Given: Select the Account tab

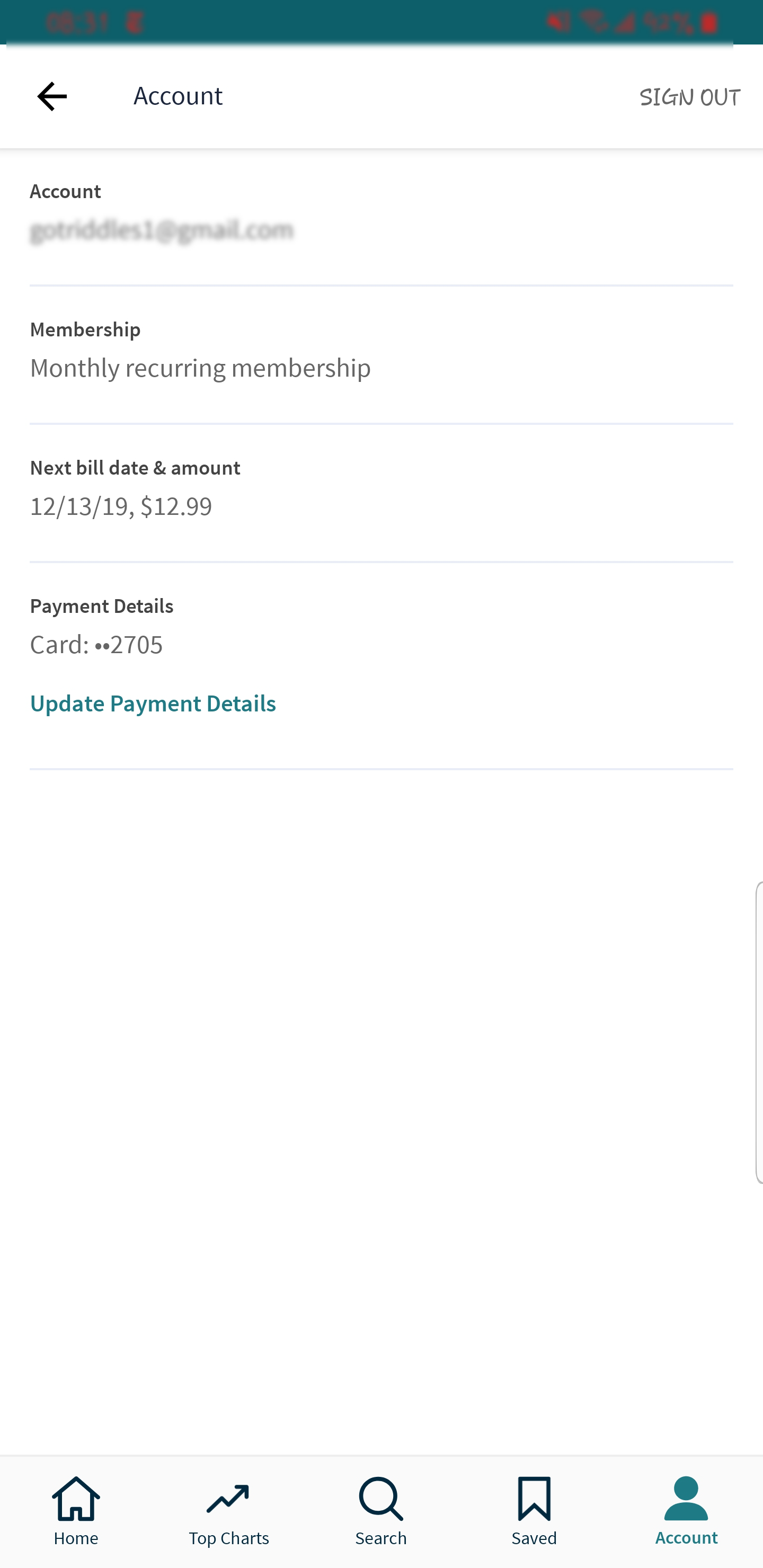Looking at the screenshot, I should (x=686, y=1511).
